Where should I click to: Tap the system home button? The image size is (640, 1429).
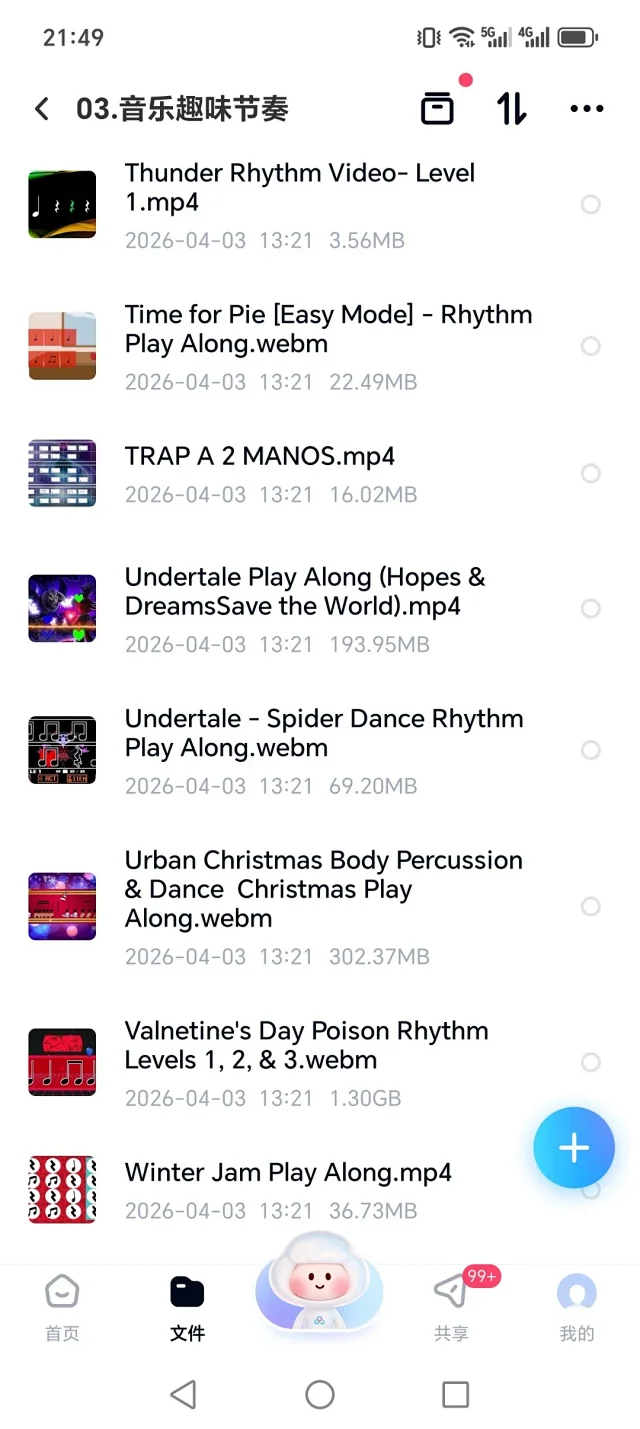320,1394
